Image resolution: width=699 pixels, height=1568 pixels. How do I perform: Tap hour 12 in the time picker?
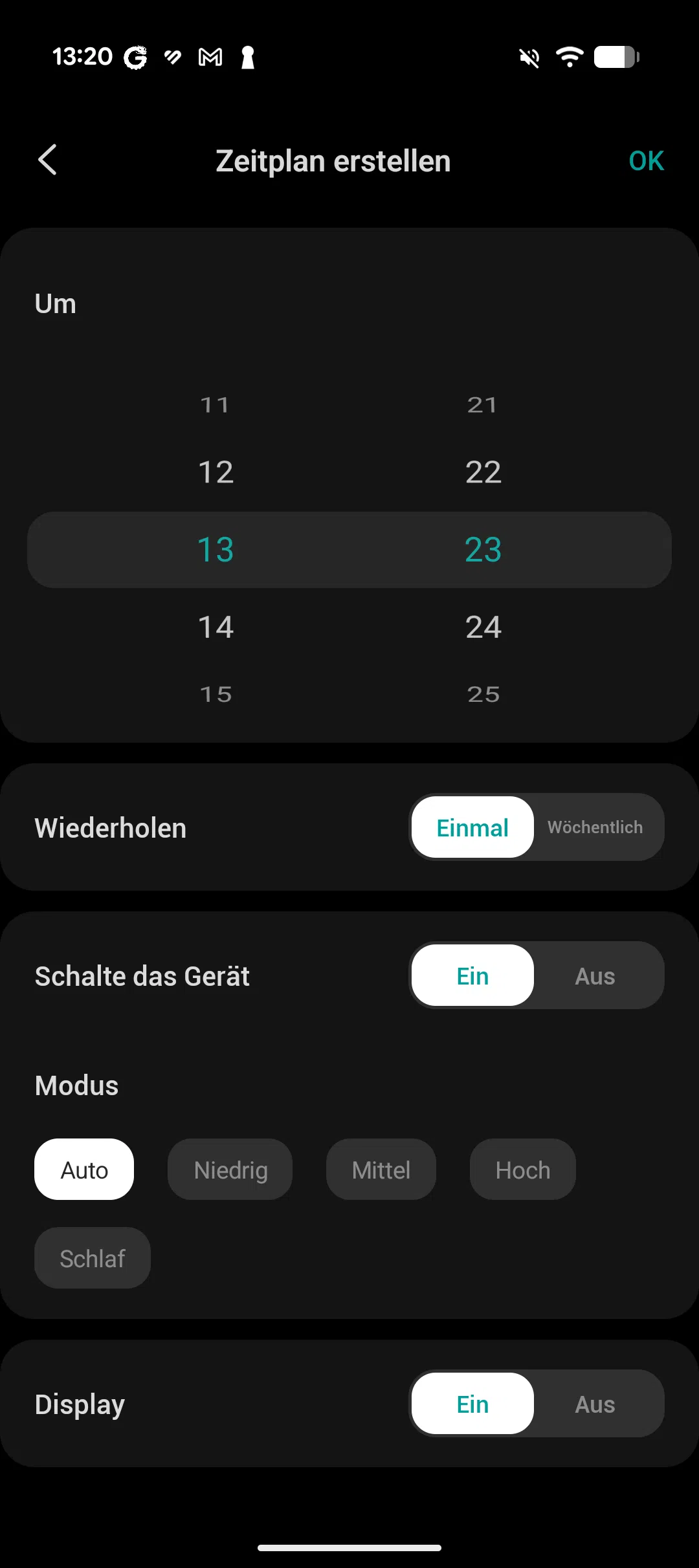(216, 472)
